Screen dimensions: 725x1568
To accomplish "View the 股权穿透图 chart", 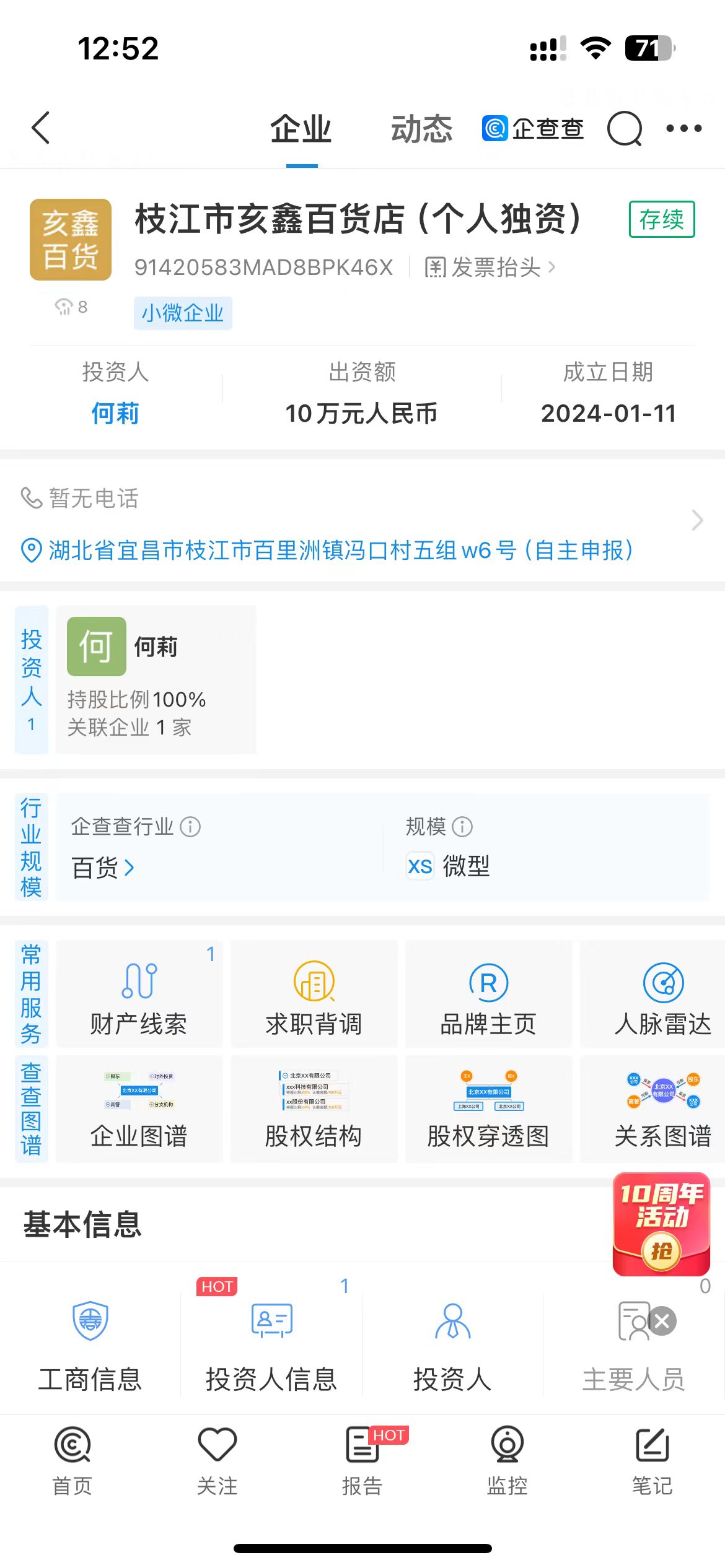I will tap(488, 1109).
